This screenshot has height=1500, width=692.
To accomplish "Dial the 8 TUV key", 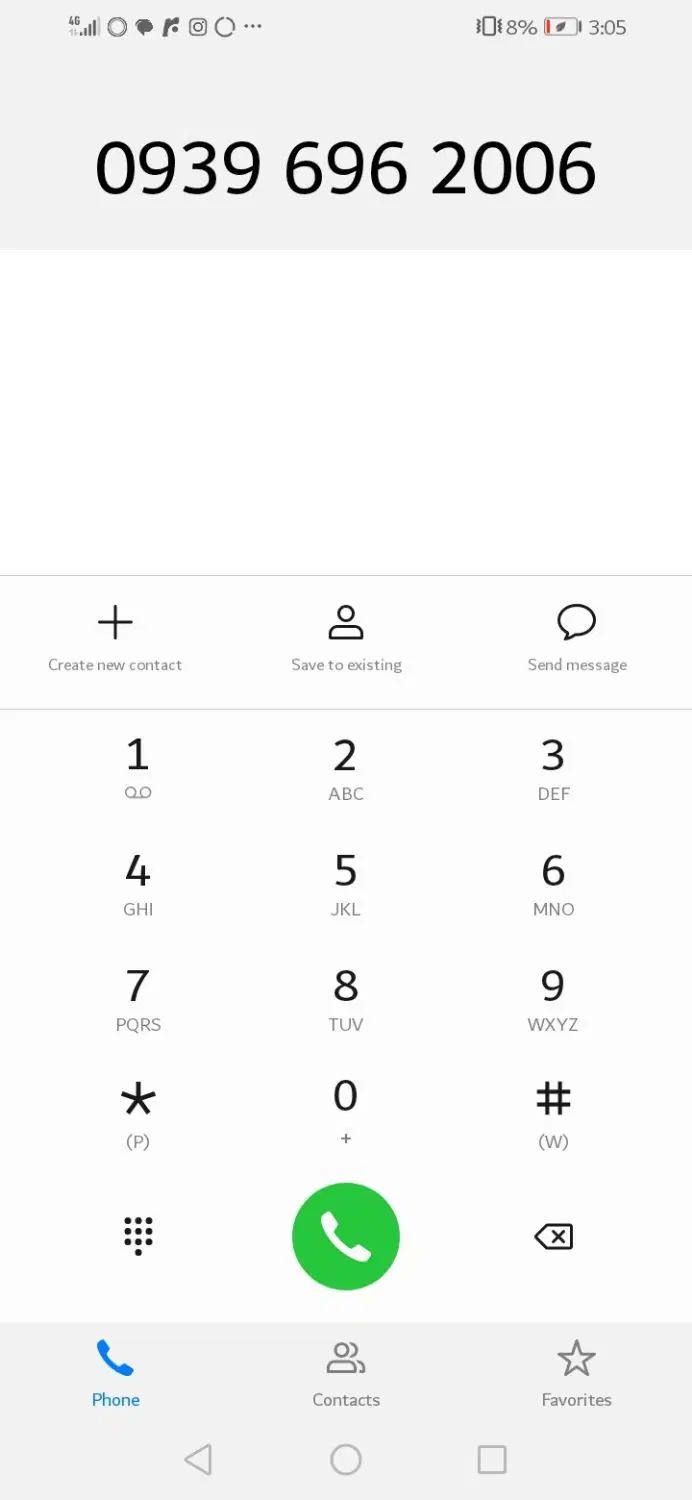I will point(346,999).
